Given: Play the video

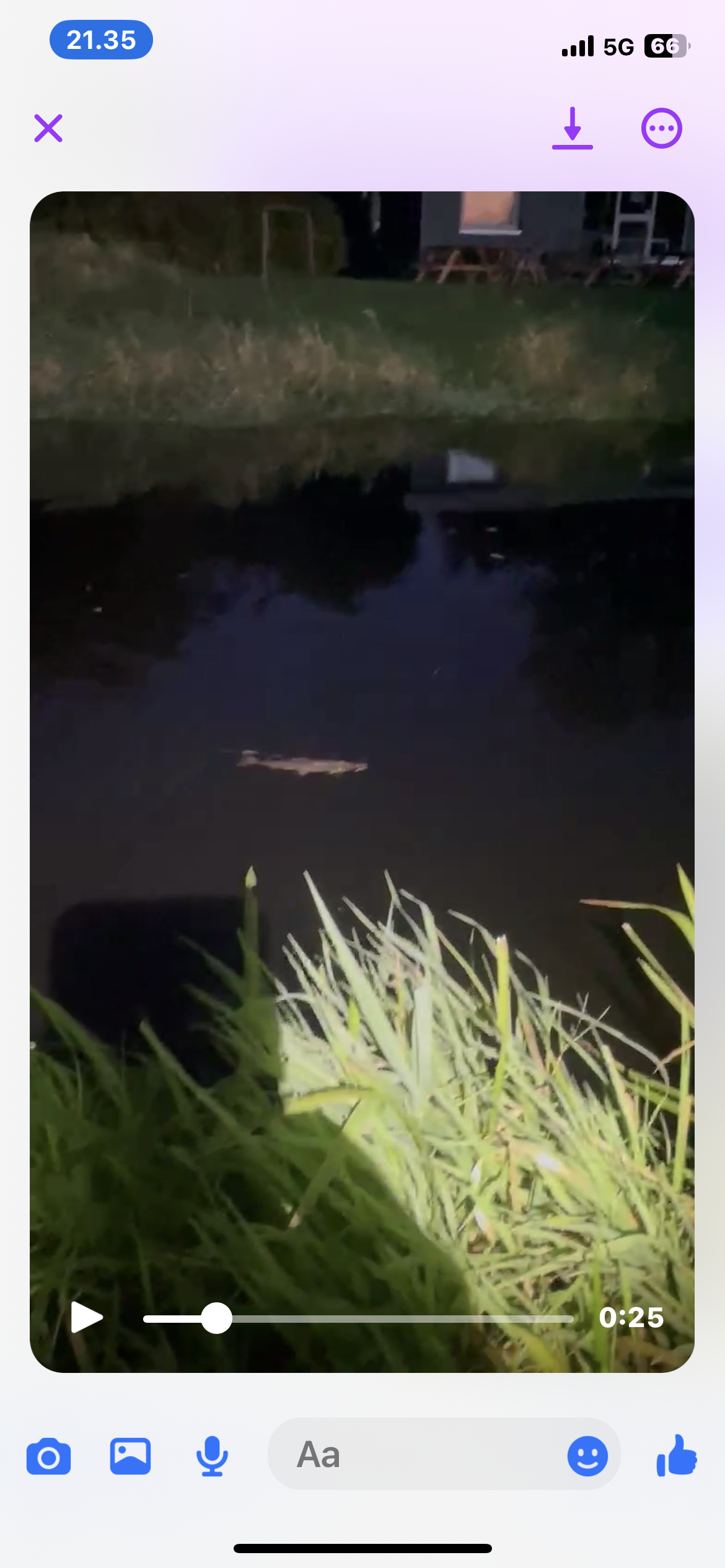Looking at the screenshot, I should 87,1317.
